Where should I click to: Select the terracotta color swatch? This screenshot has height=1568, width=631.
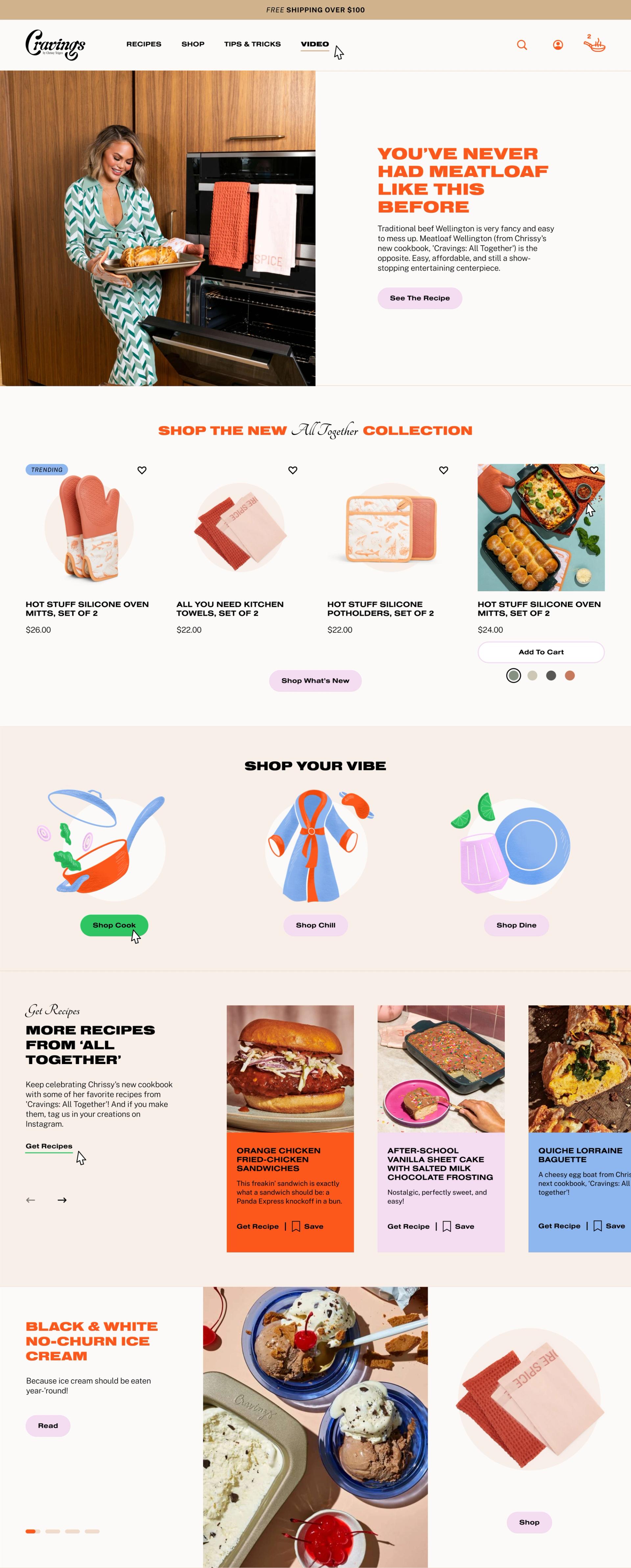click(570, 676)
